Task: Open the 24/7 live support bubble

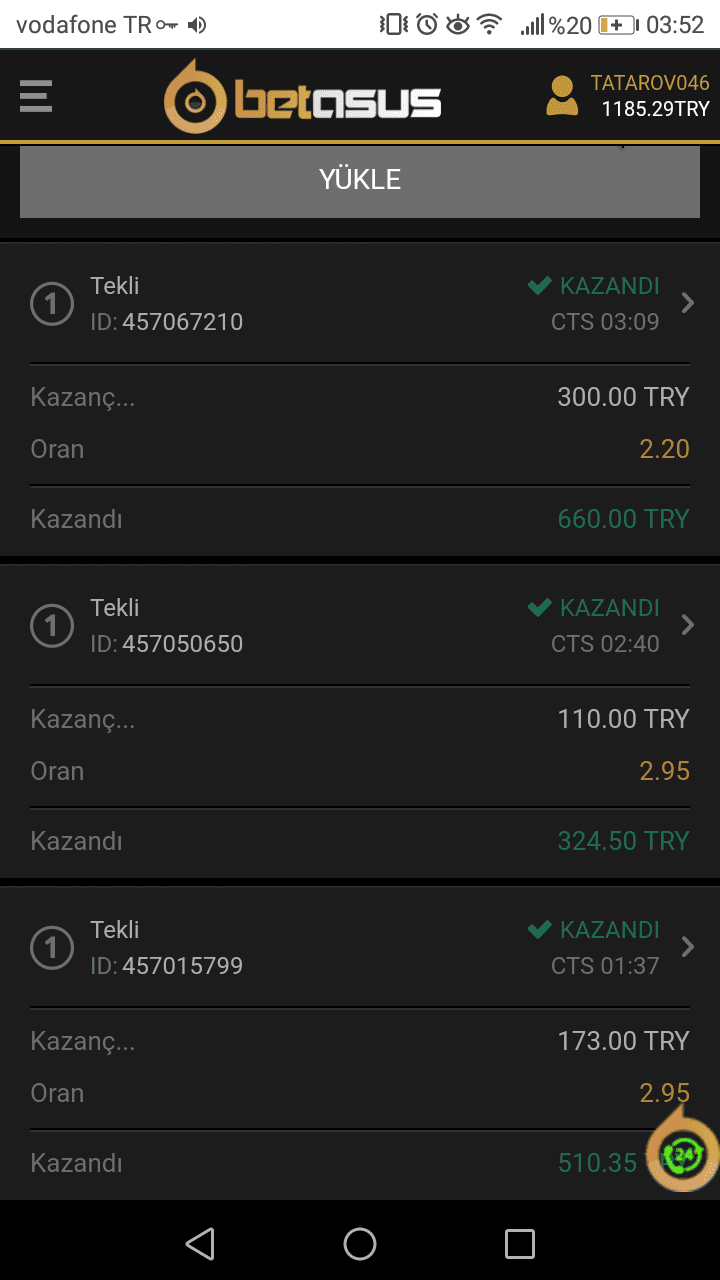Action: (x=684, y=1154)
